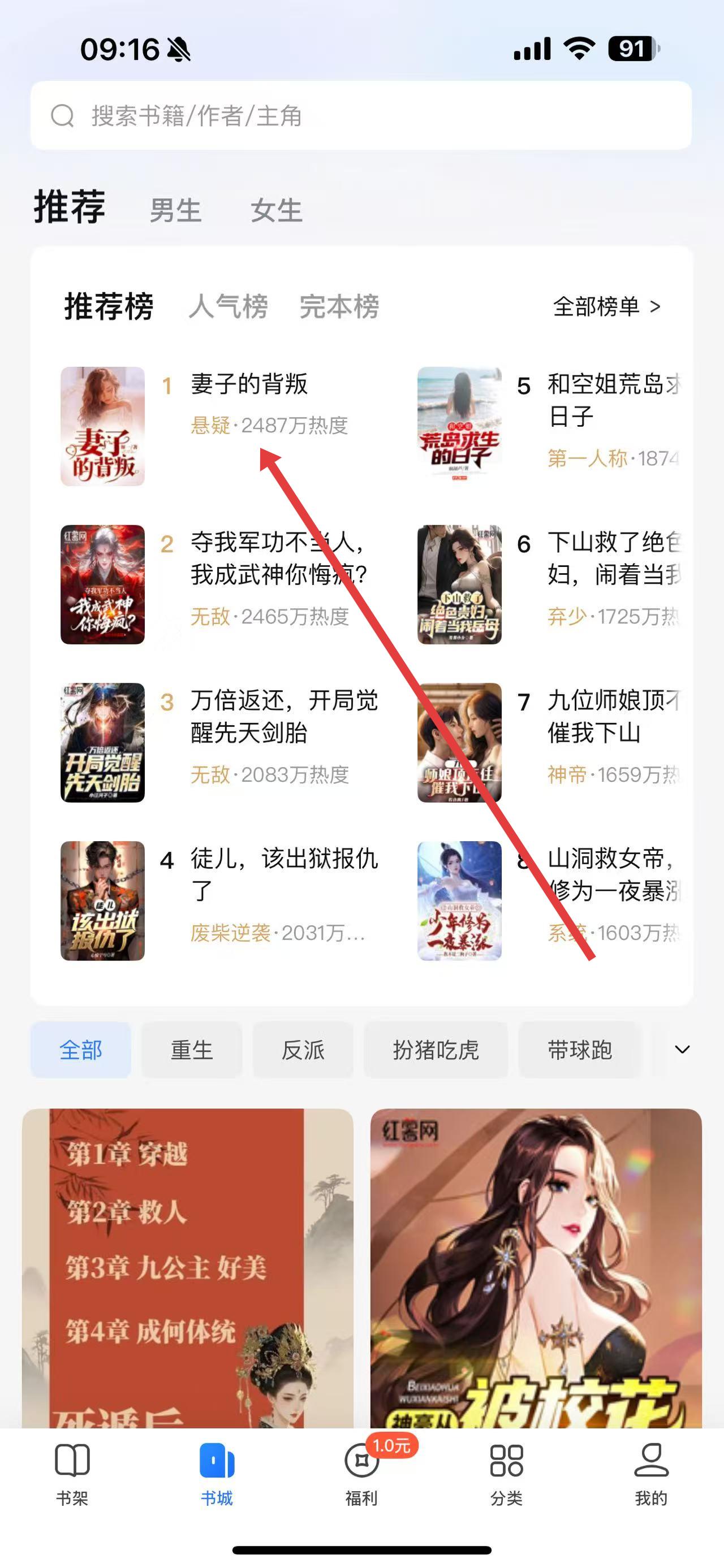Open the book 妻子的背叛
The image size is (724, 1568).
pos(248,385)
